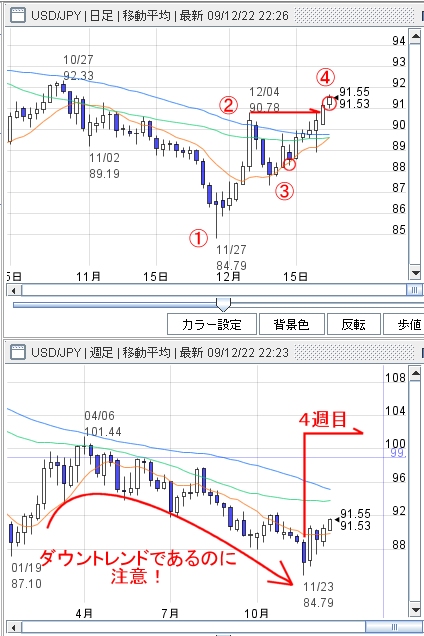Click down arrow of daily chart price scrollbar

(415, 273)
